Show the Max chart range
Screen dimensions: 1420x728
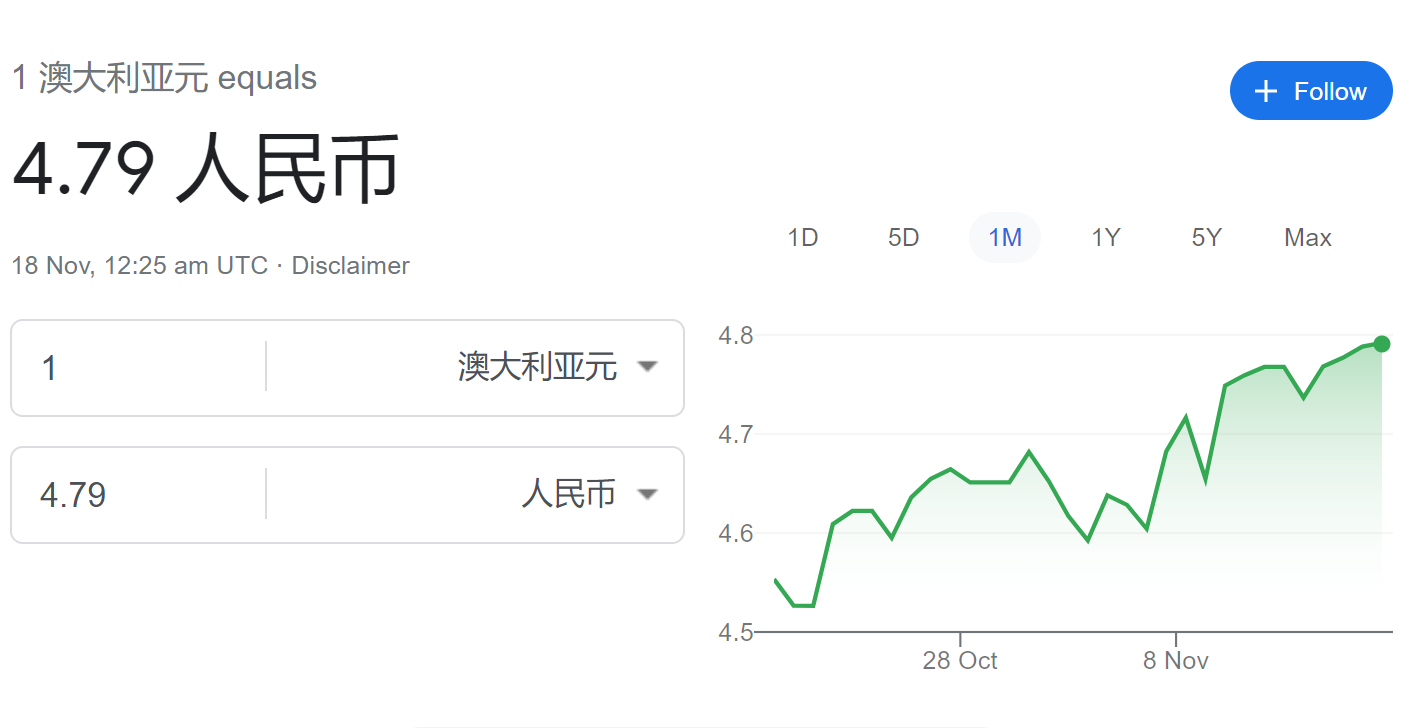coord(1307,238)
